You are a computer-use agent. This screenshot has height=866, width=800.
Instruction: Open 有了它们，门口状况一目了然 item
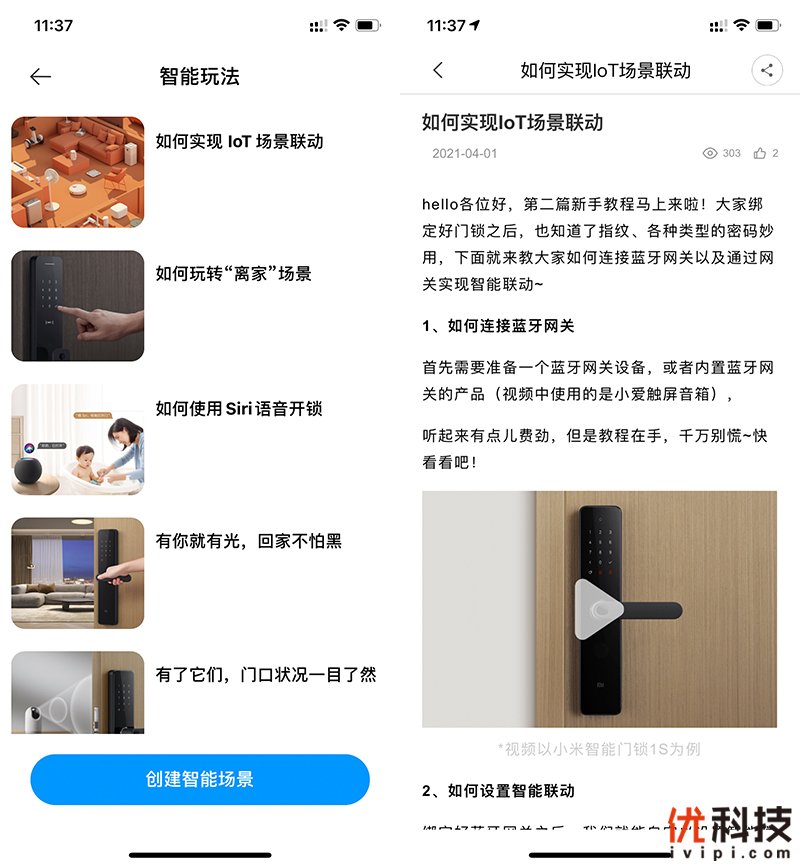tap(265, 675)
